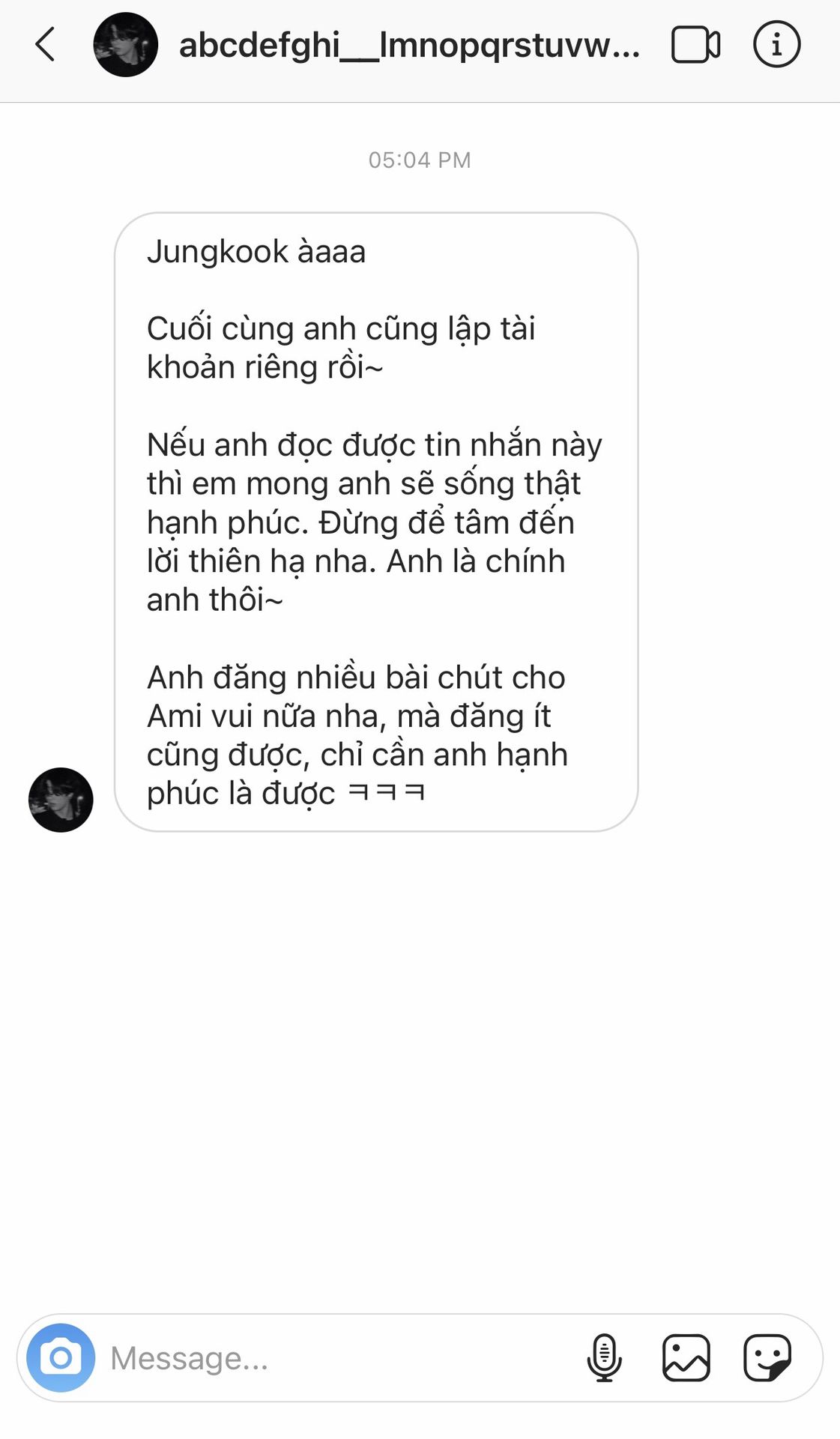Image resolution: width=840 pixels, height=1439 pixels.
Task: Open the conversation info icon
Action: coord(776,44)
